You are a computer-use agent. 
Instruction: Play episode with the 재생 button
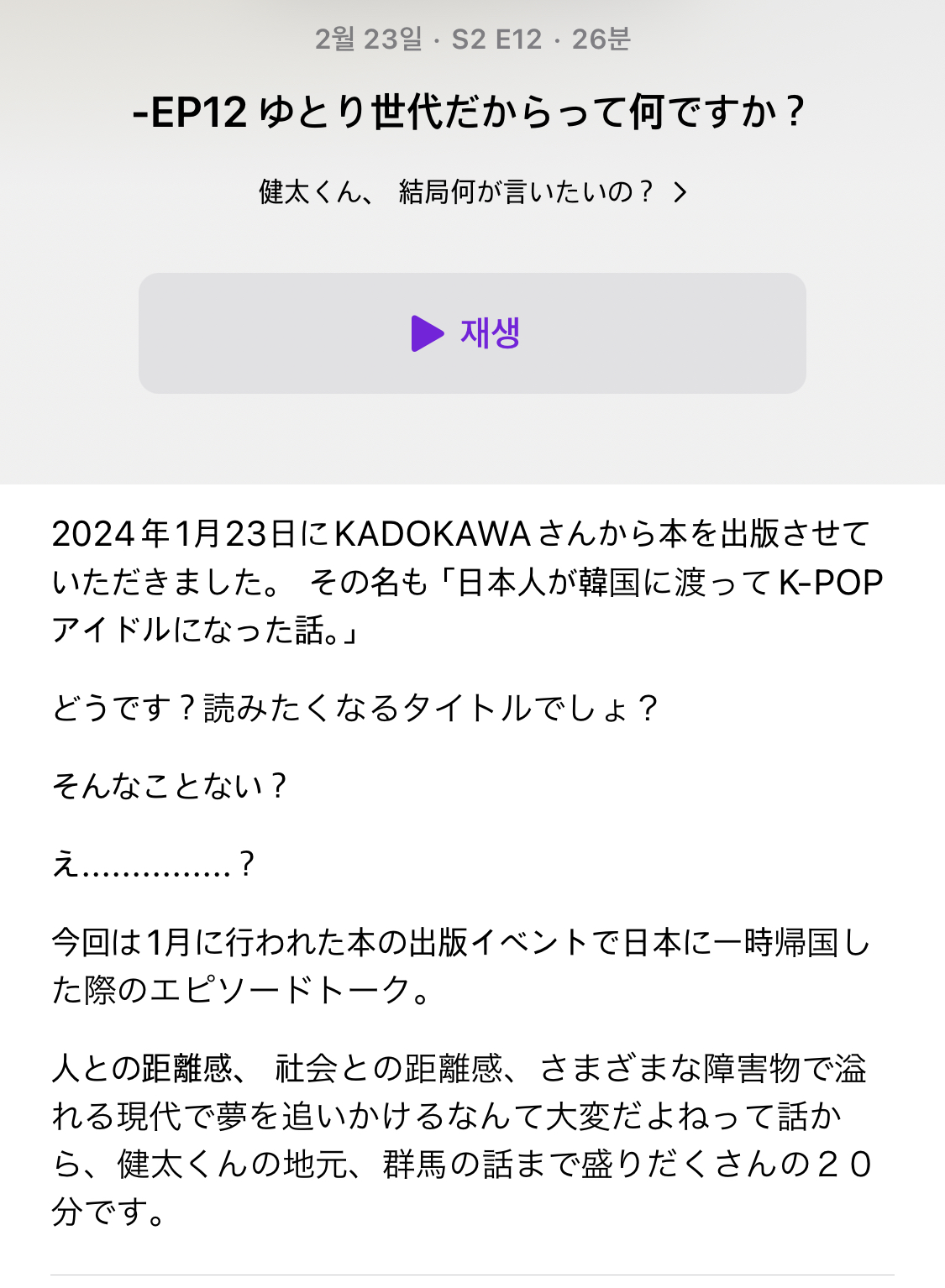(471, 333)
